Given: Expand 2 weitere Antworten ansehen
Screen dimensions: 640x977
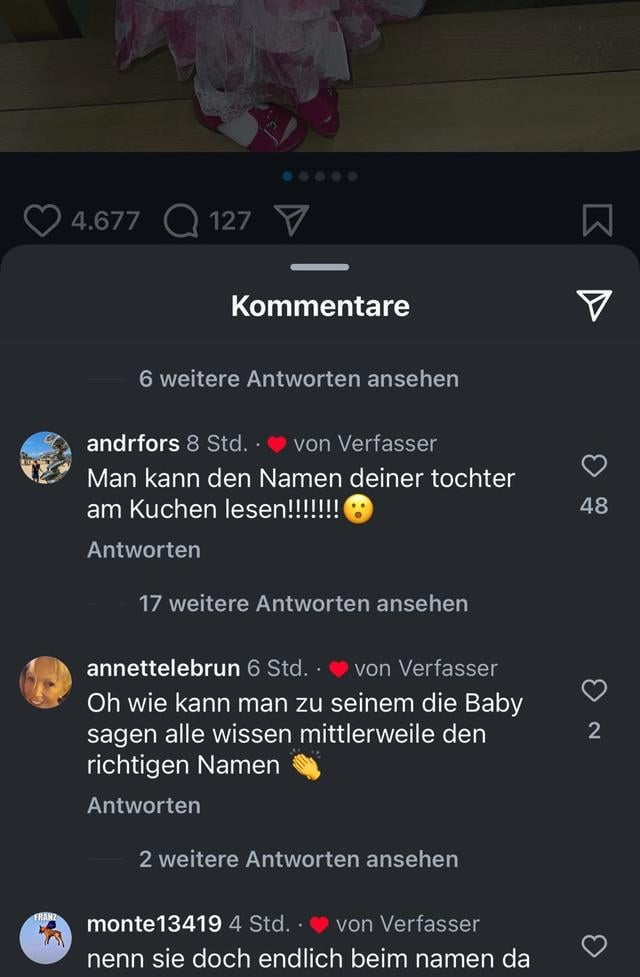Looking at the screenshot, I should [298, 859].
